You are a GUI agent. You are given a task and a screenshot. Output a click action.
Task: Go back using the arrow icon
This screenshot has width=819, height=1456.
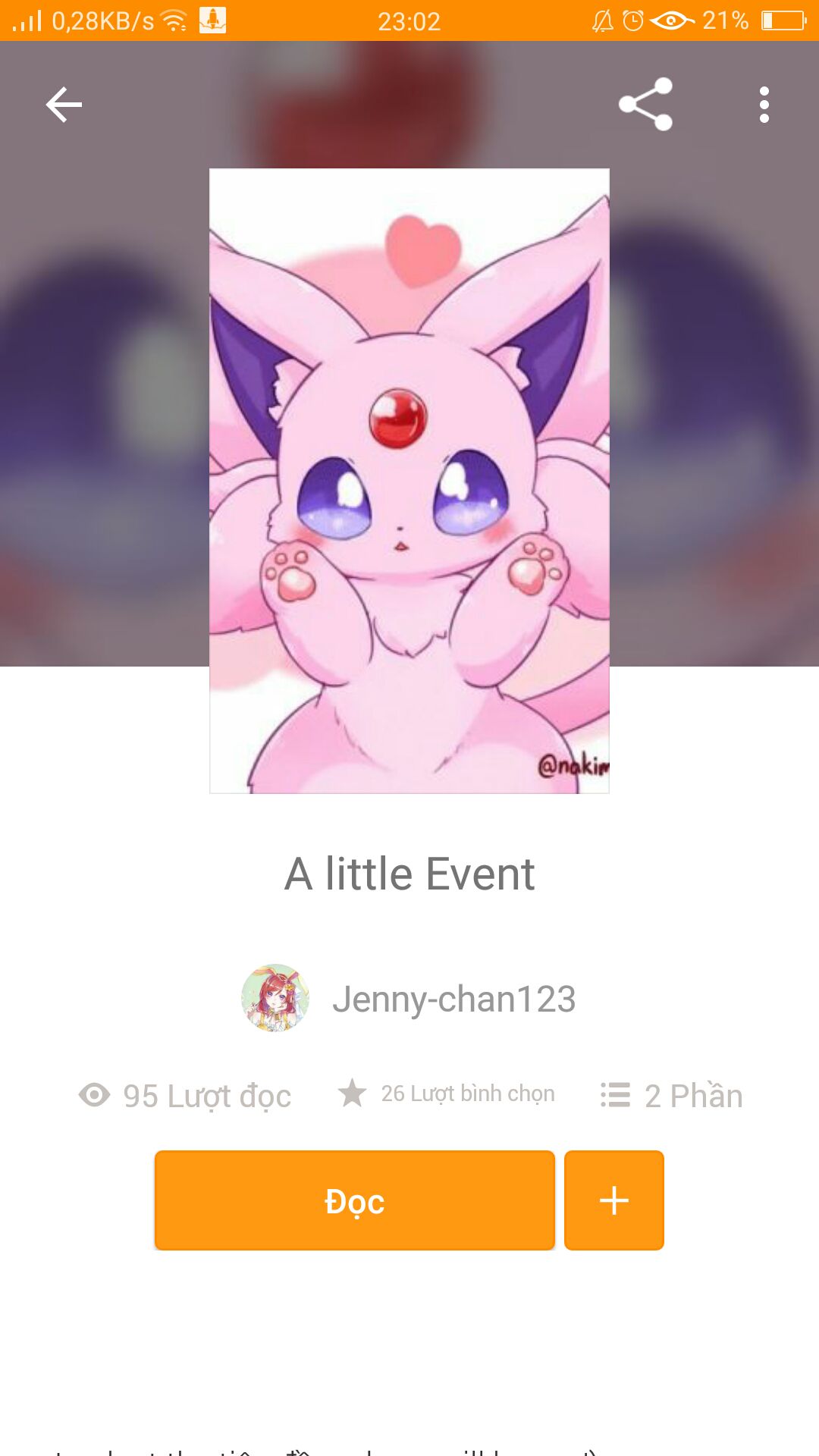tap(64, 105)
